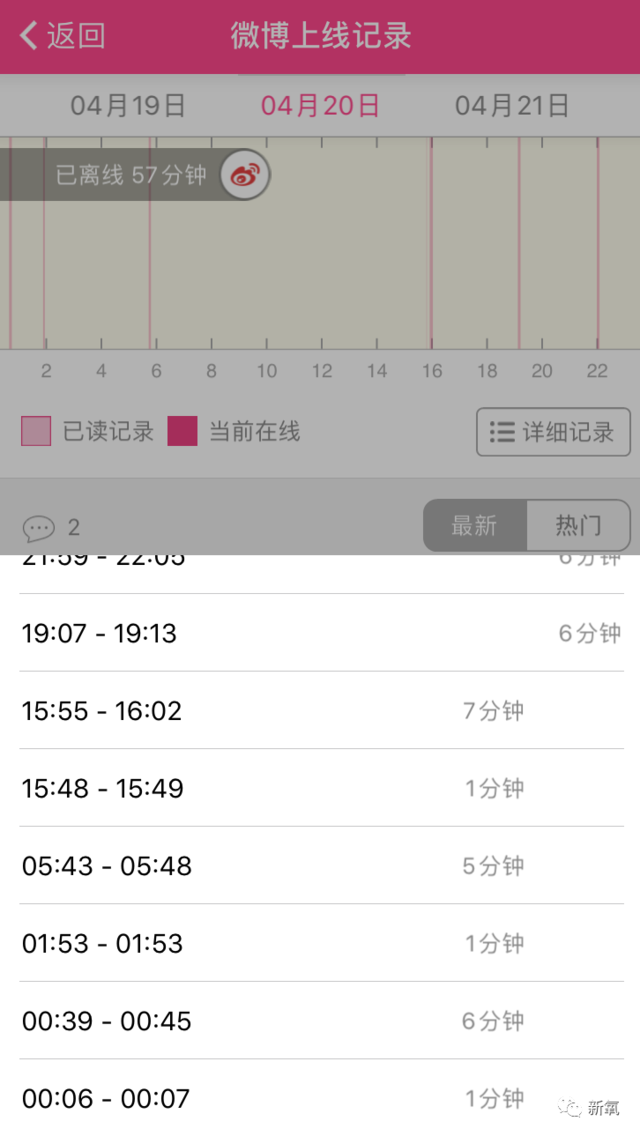The image size is (640, 1136).
Task: Go back using the 返回 button
Action: (x=62, y=36)
